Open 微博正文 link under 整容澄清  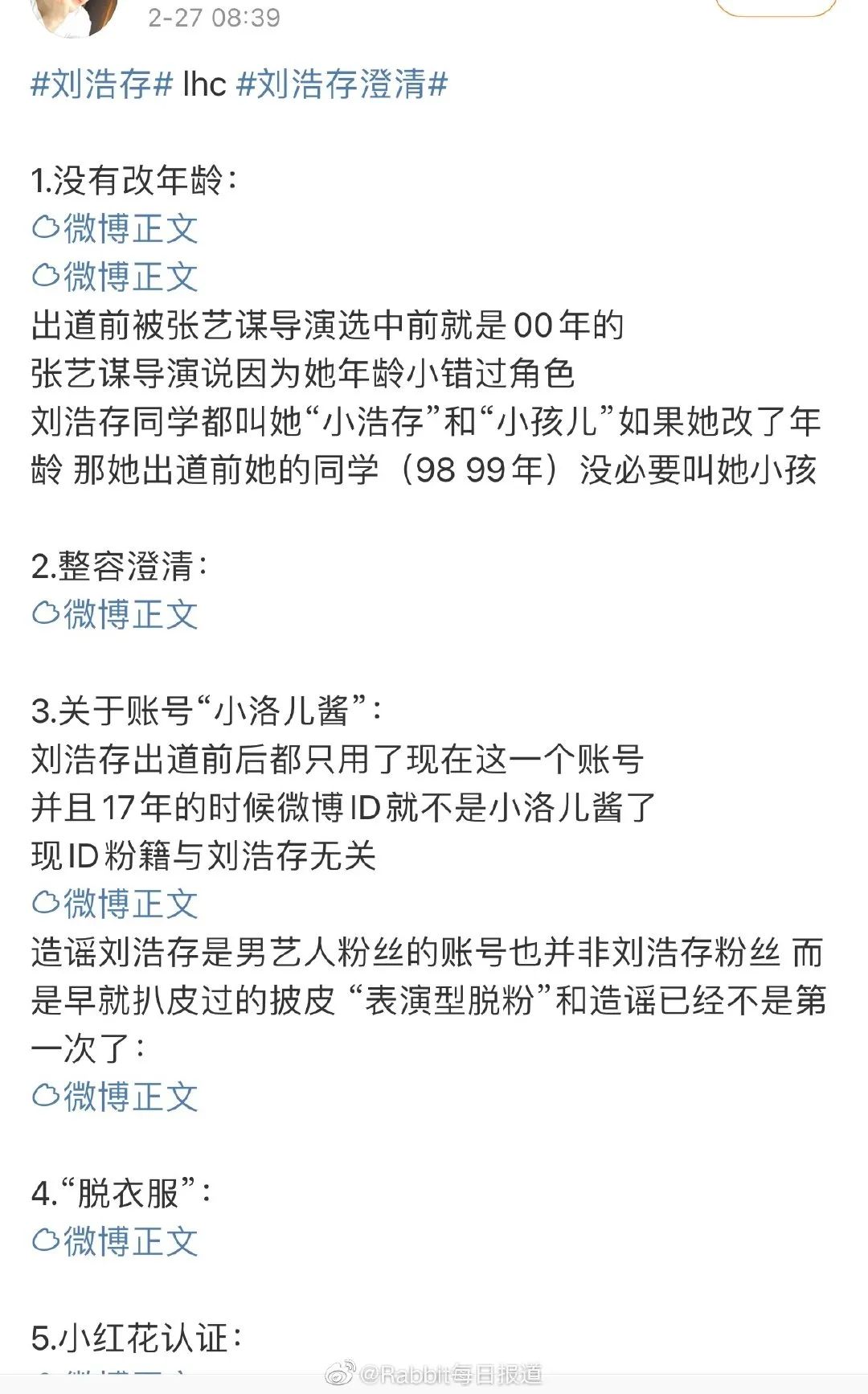(x=115, y=615)
